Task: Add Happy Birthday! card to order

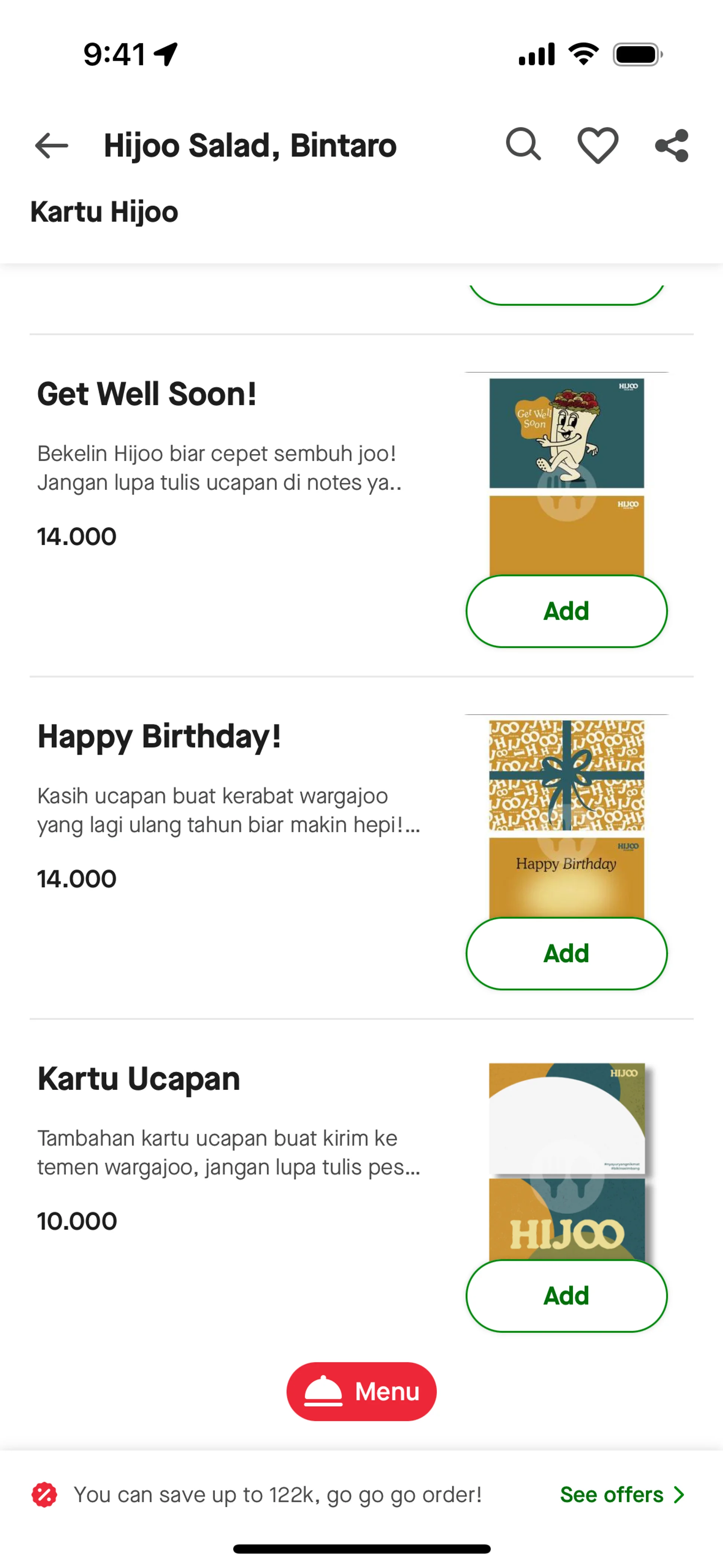Action: (566, 953)
